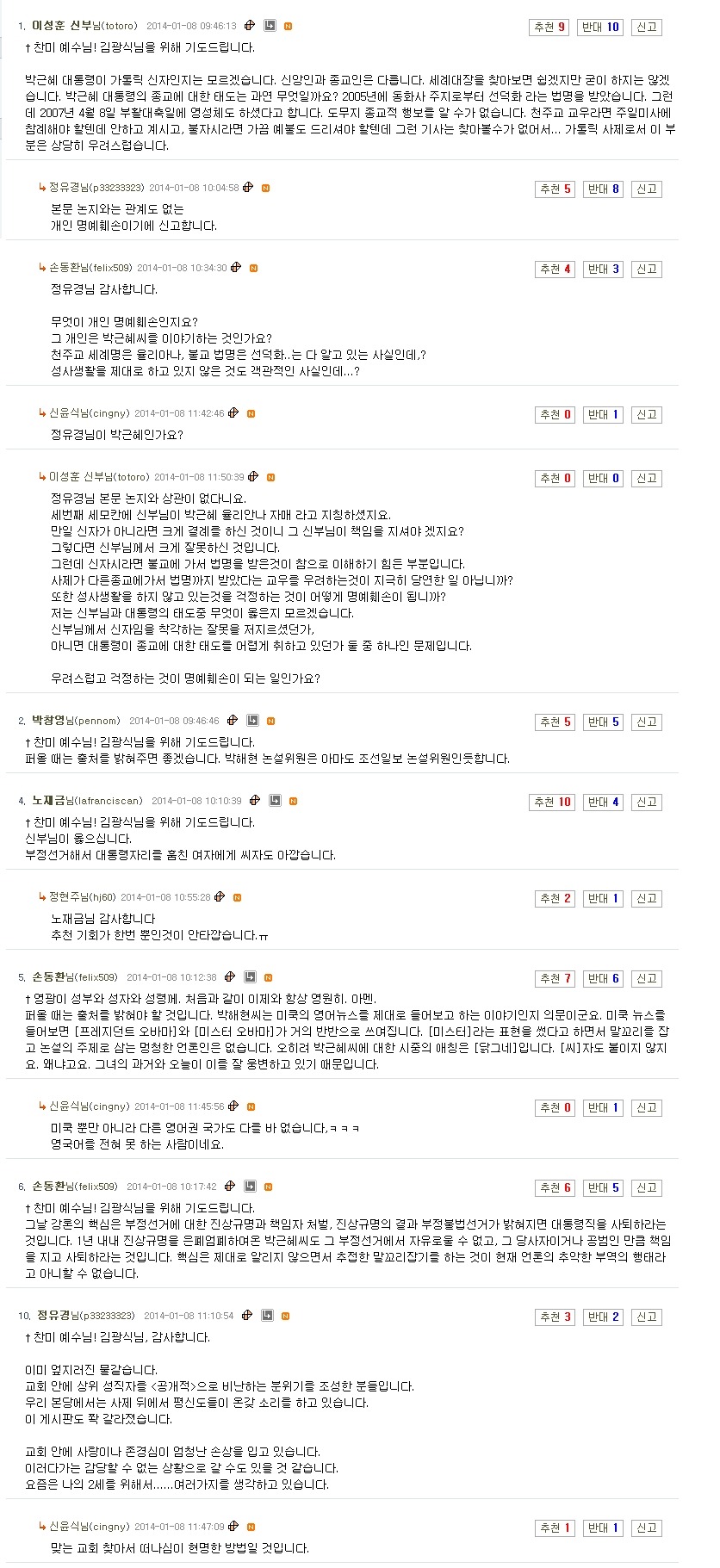
Task: Report 이성훈 신부's first comment
Action: tap(646, 27)
